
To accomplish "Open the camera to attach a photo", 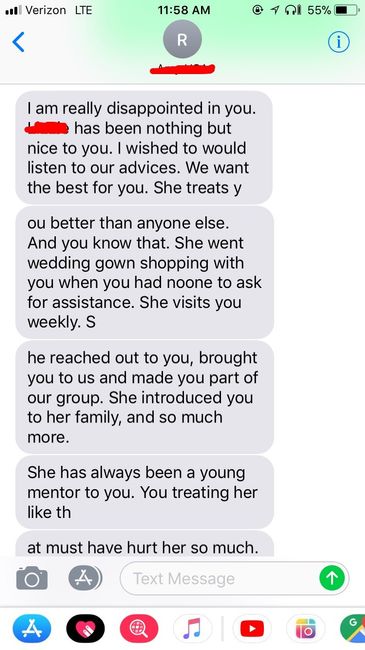I will [x=32, y=578].
